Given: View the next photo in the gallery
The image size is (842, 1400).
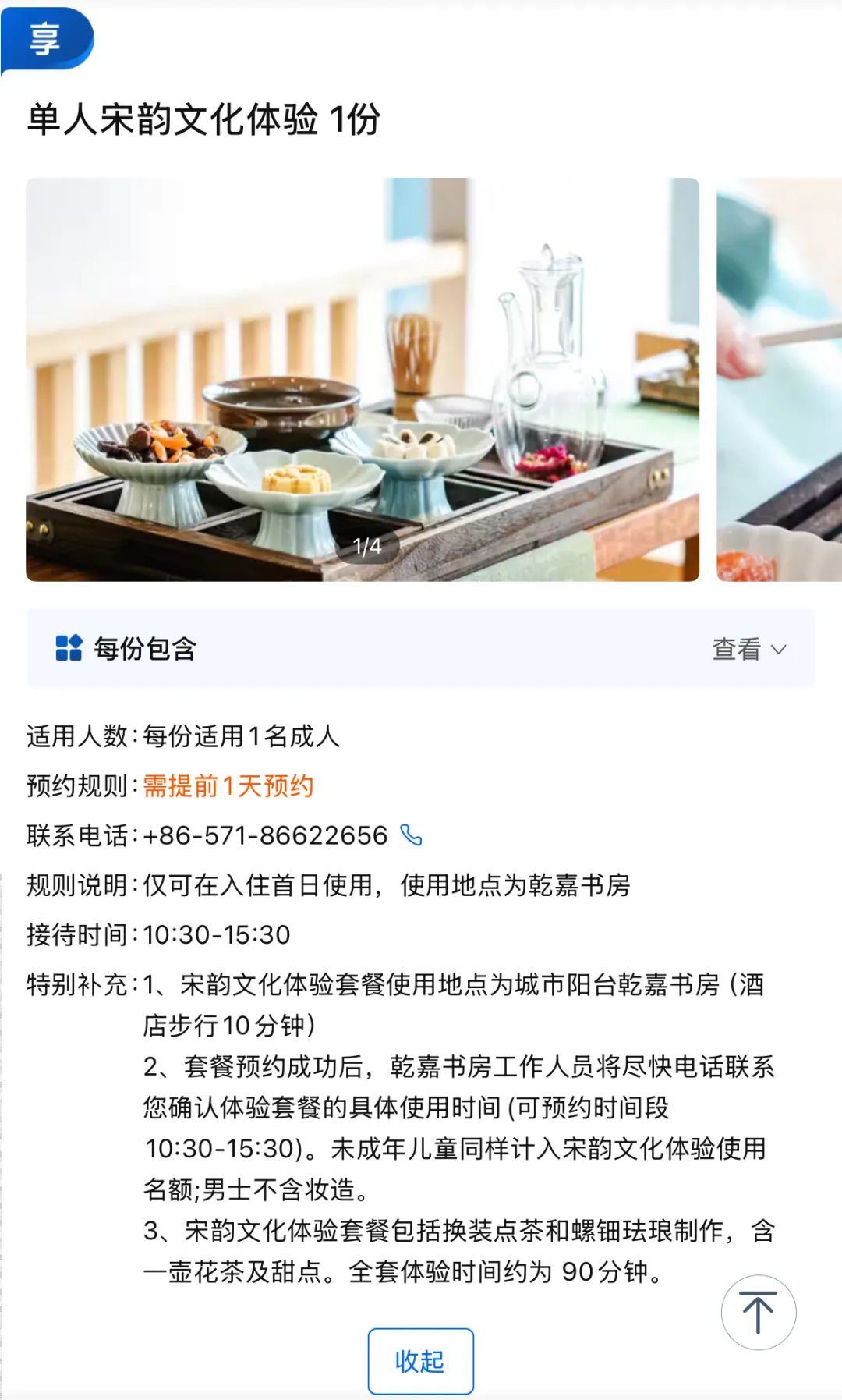Looking at the screenshot, I should click(x=780, y=379).
